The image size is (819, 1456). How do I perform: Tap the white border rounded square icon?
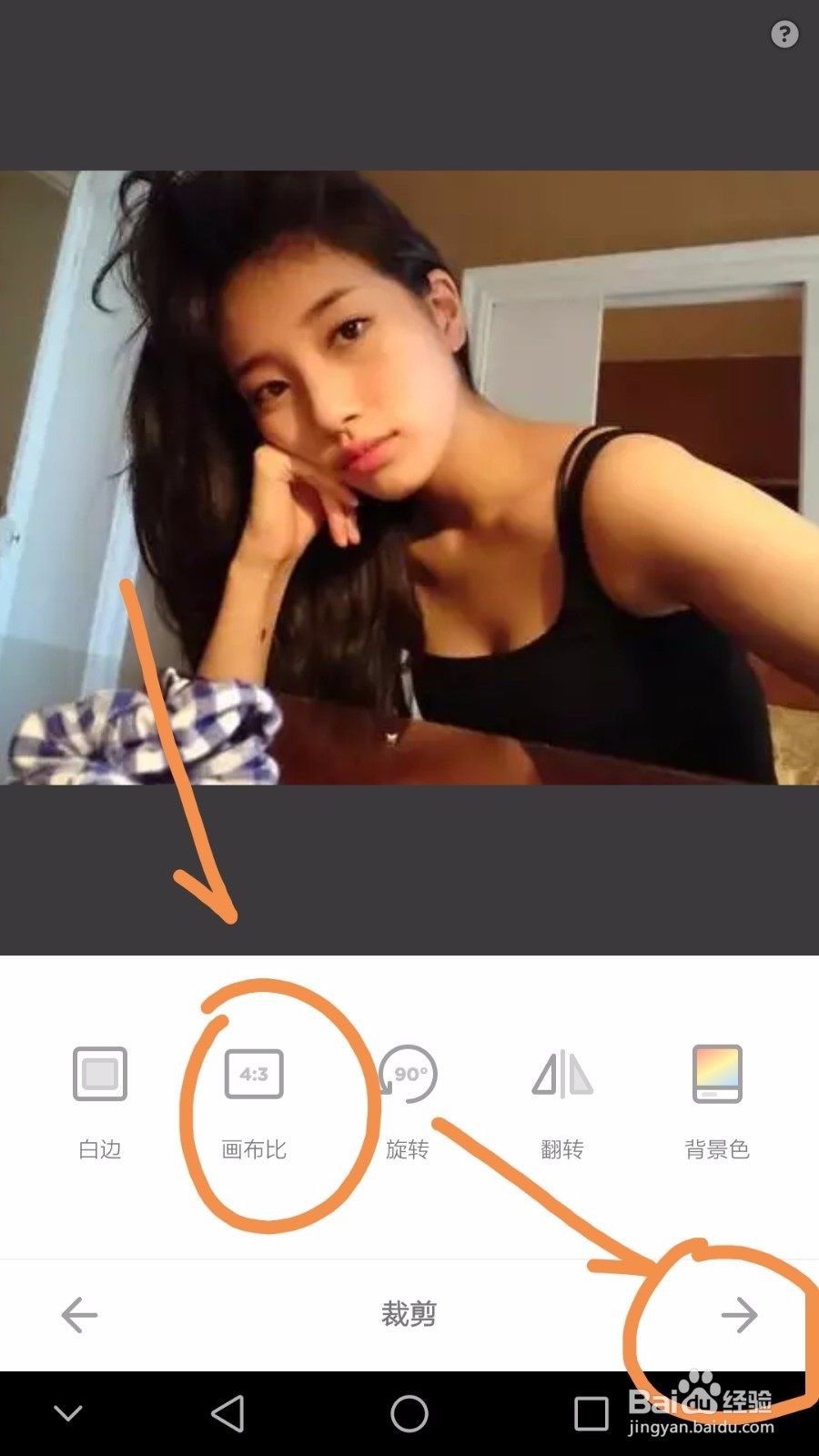click(x=98, y=1074)
